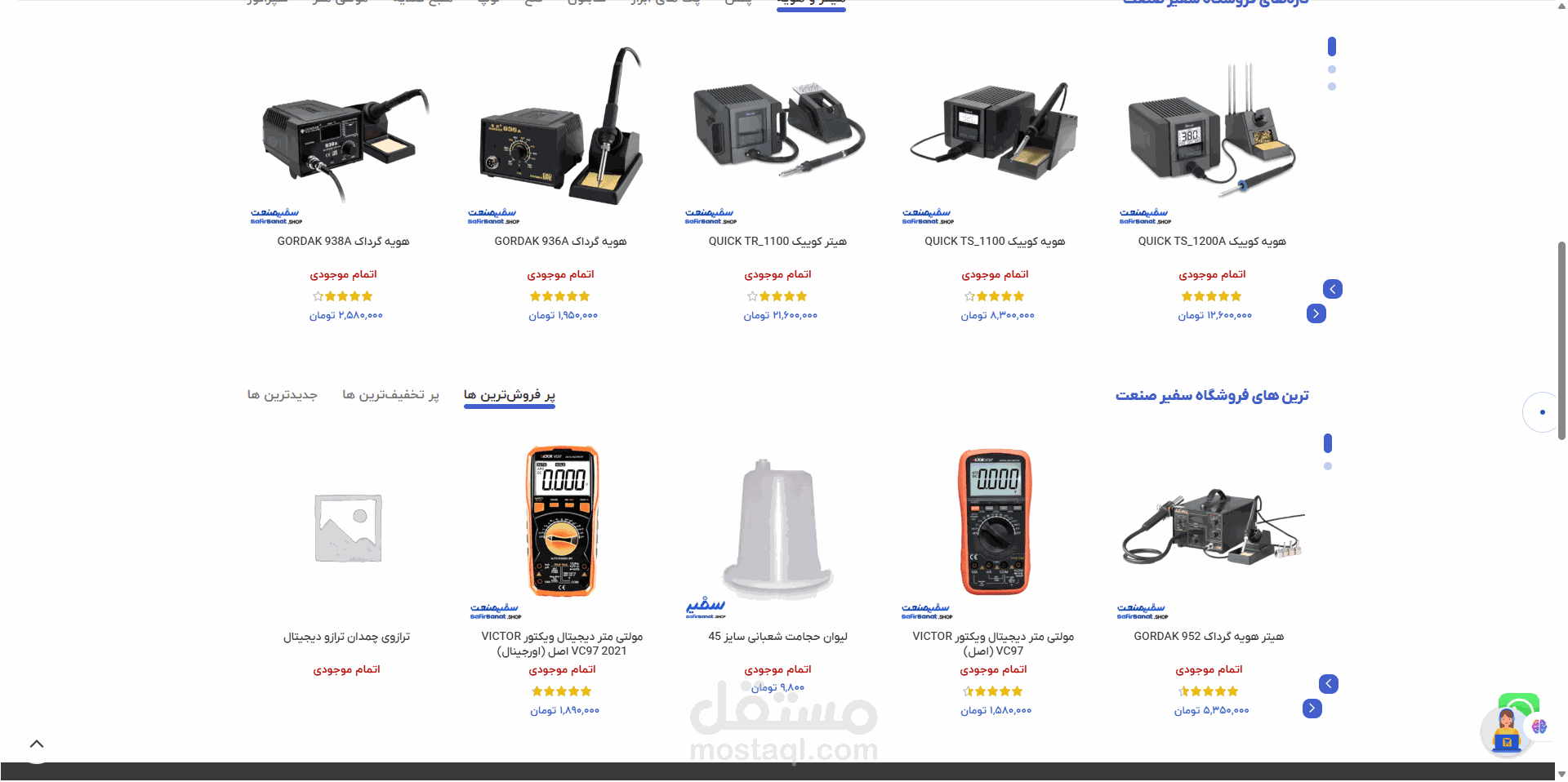The image size is (1568, 782).
Task: Go to the top using the up arrow
Action: (37, 744)
